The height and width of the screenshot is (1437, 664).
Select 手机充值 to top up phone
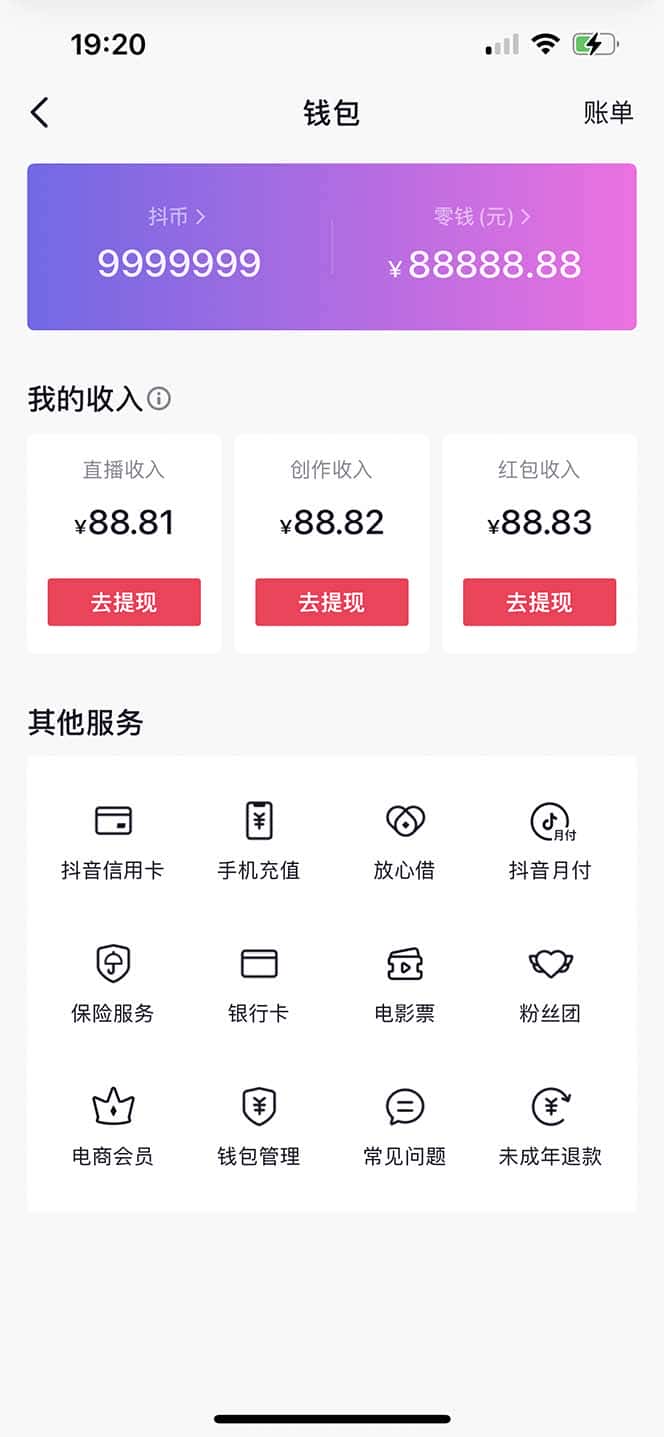click(259, 841)
